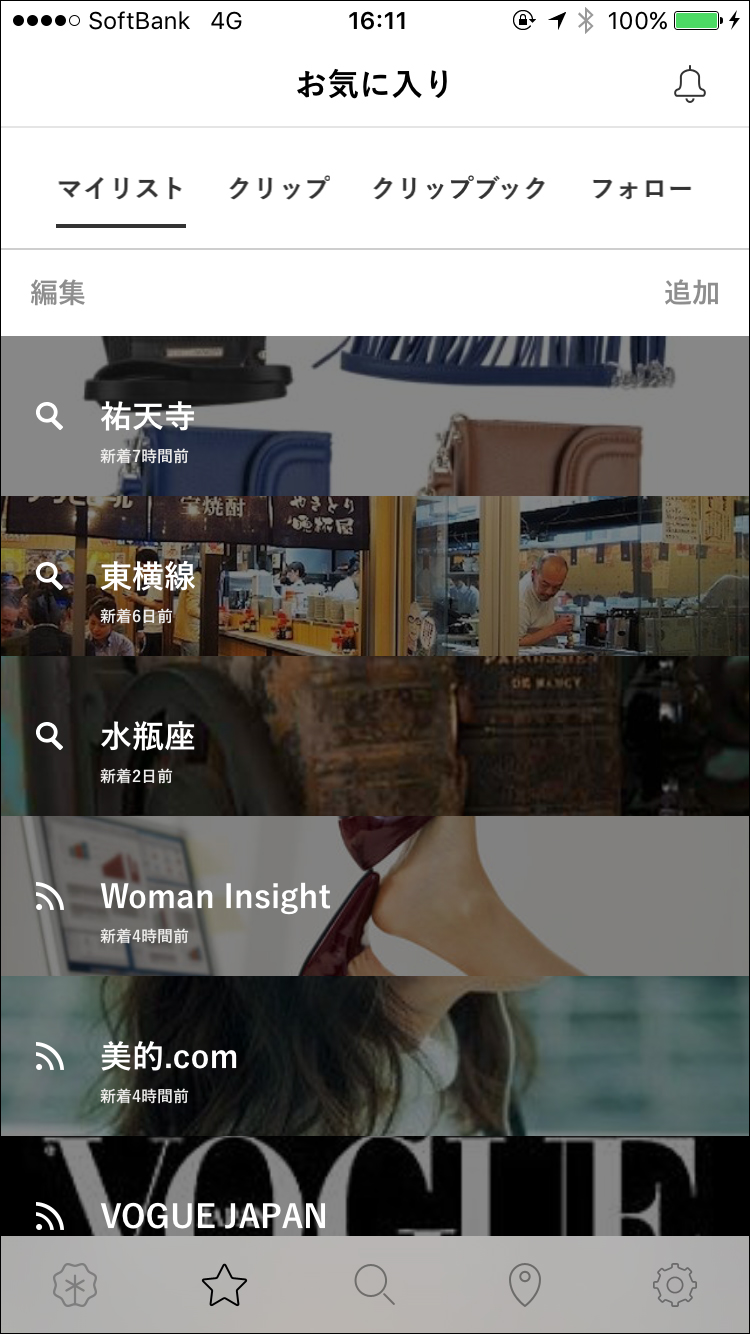Open the settings gear tab
The height and width of the screenshot is (1334, 750).
[x=675, y=1285]
